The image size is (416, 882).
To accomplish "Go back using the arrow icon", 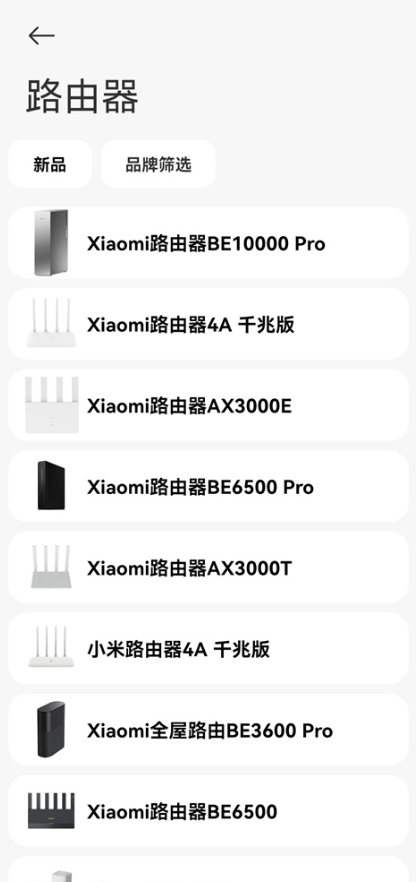I will click(x=42, y=36).
